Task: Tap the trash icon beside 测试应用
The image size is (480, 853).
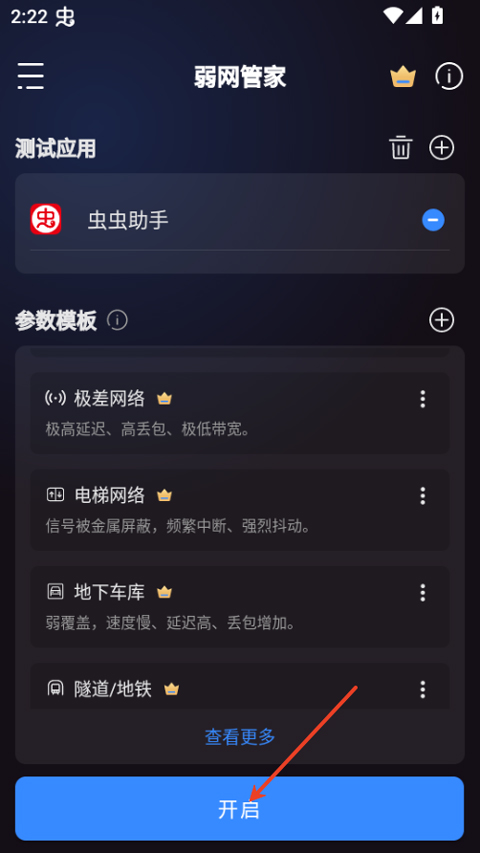Action: point(401,148)
